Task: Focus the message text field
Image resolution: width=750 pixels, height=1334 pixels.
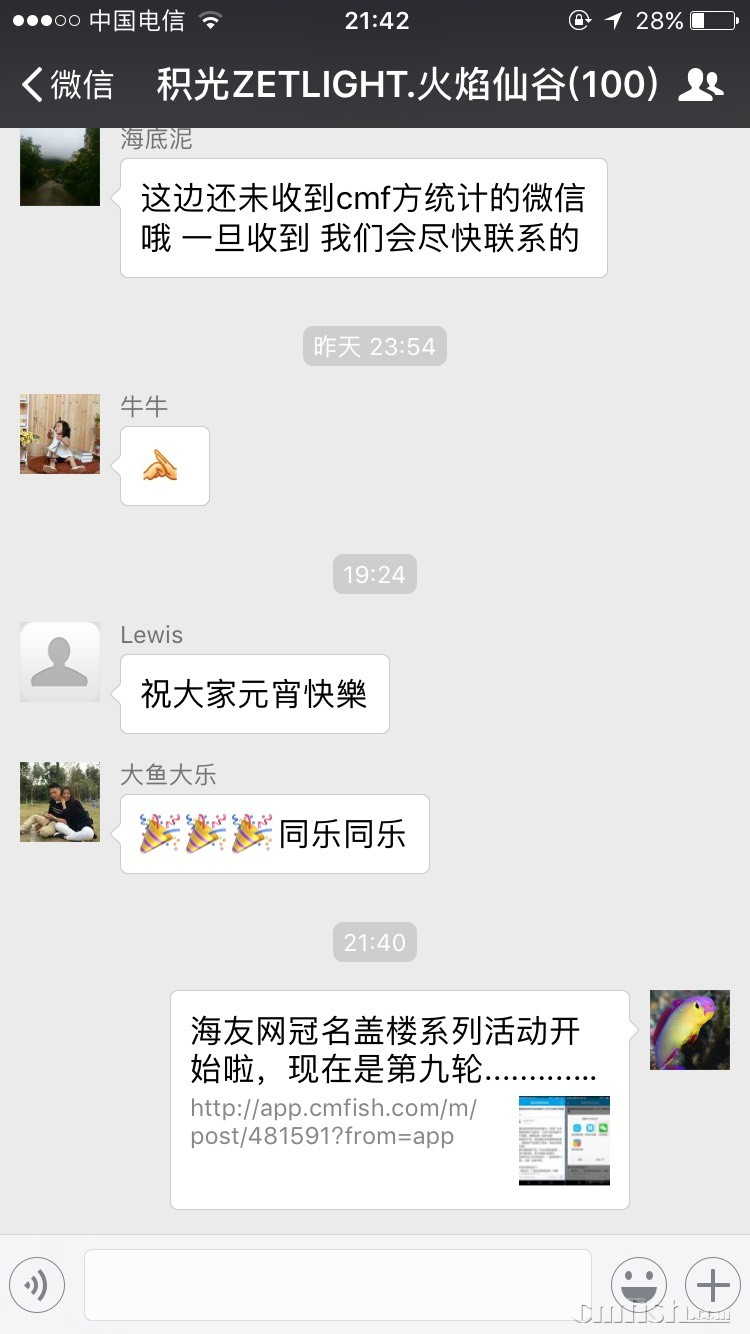Action: pyautogui.click(x=338, y=1285)
